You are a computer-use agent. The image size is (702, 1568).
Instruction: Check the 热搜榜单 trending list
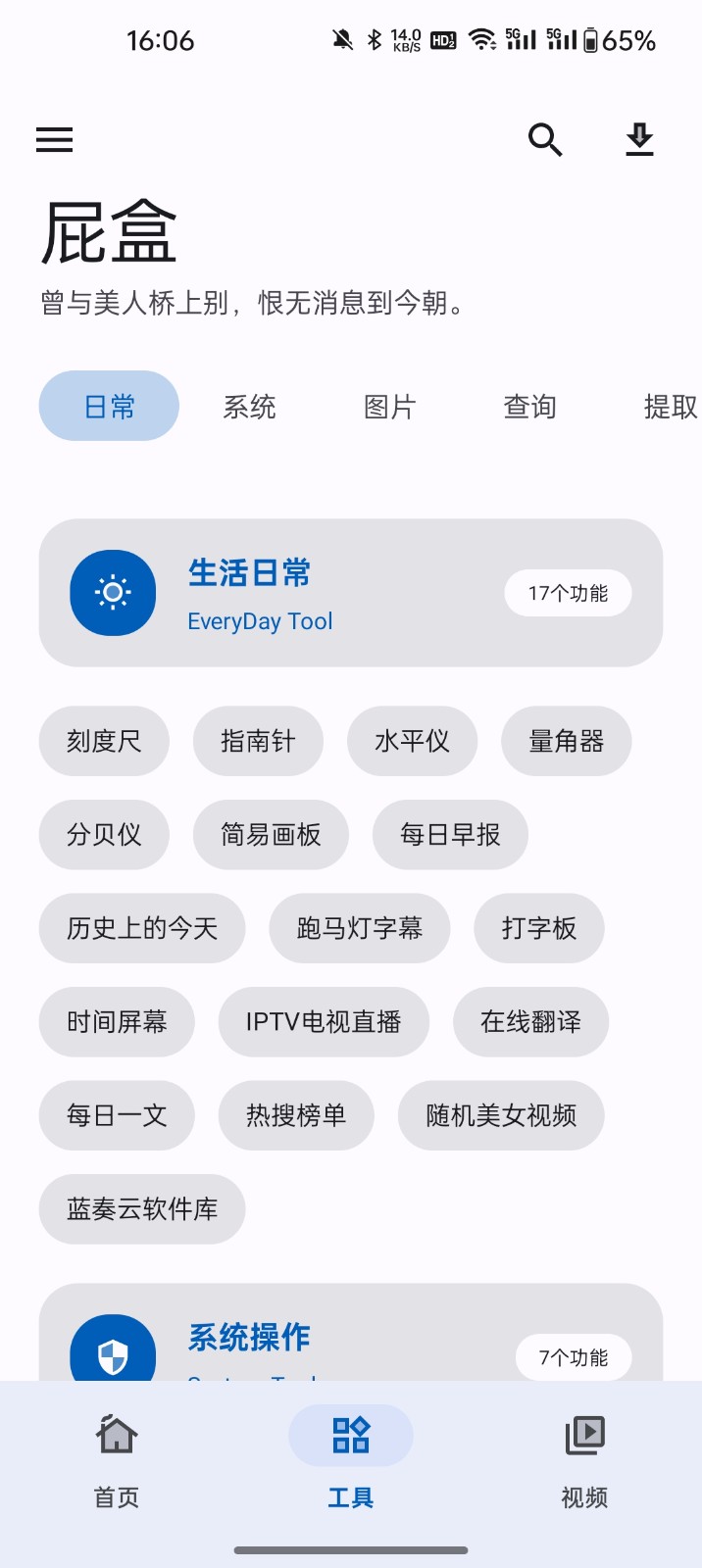(x=296, y=1115)
